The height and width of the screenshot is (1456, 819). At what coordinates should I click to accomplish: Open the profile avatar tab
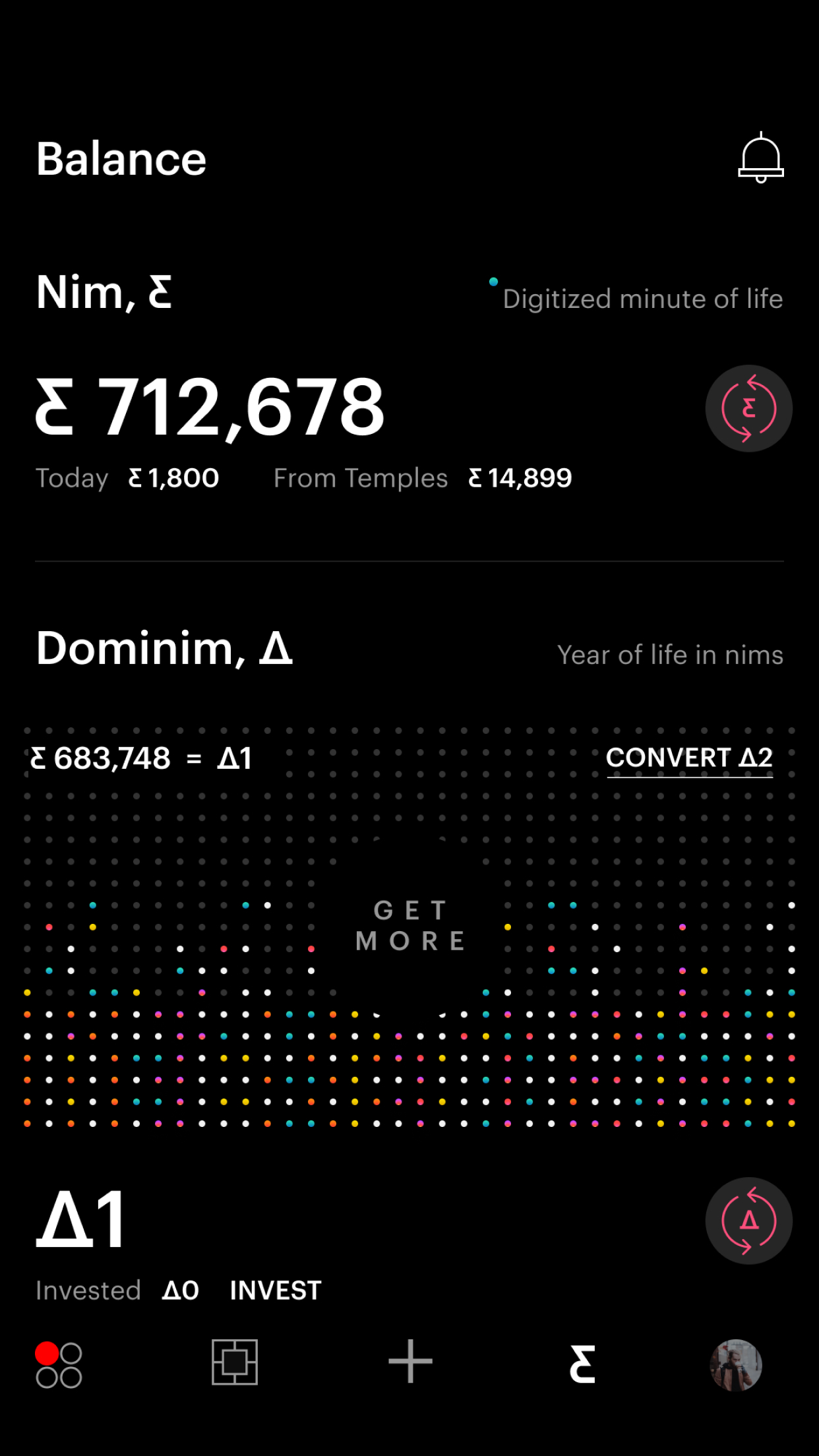[736, 1365]
